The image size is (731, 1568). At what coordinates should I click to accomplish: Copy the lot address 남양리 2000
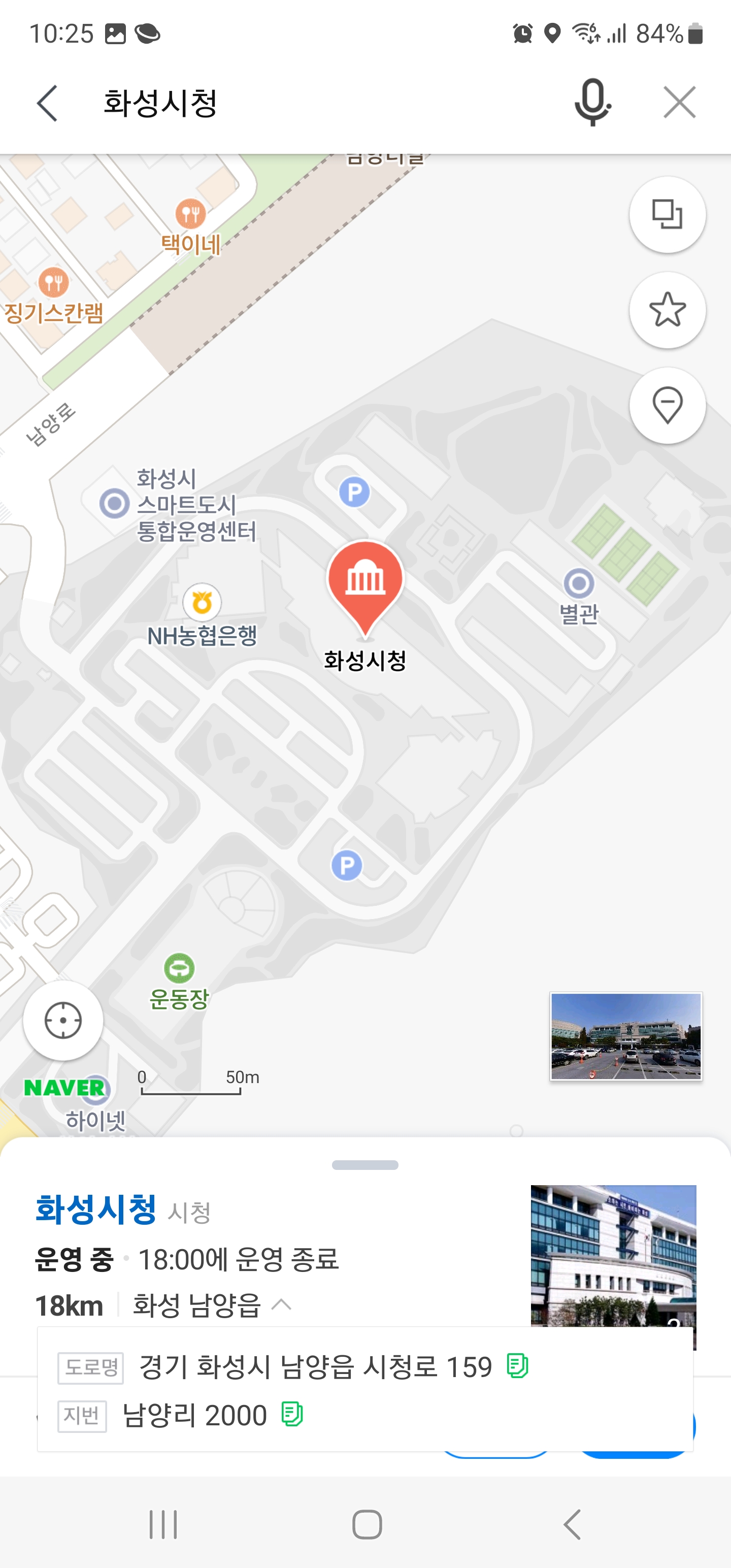tap(292, 1414)
